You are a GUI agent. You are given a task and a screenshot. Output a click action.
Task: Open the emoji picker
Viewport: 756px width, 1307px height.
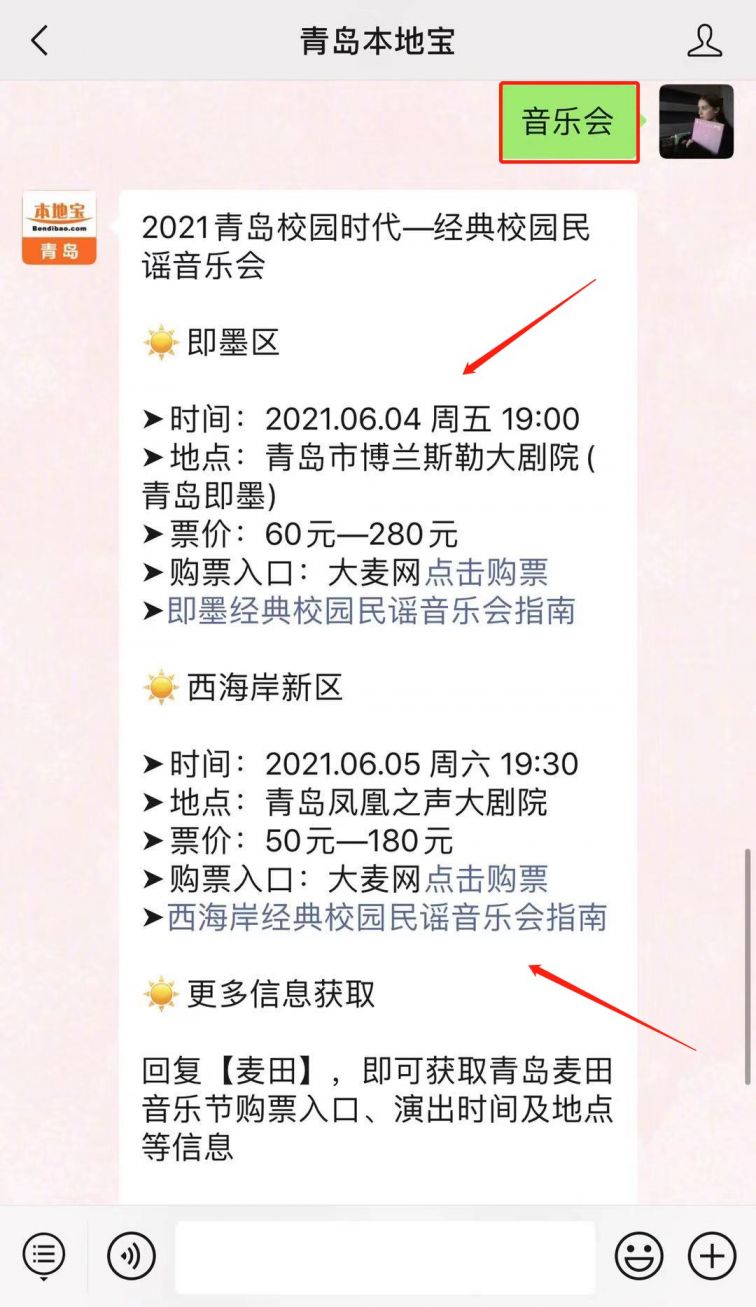(x=638, y=1256)
